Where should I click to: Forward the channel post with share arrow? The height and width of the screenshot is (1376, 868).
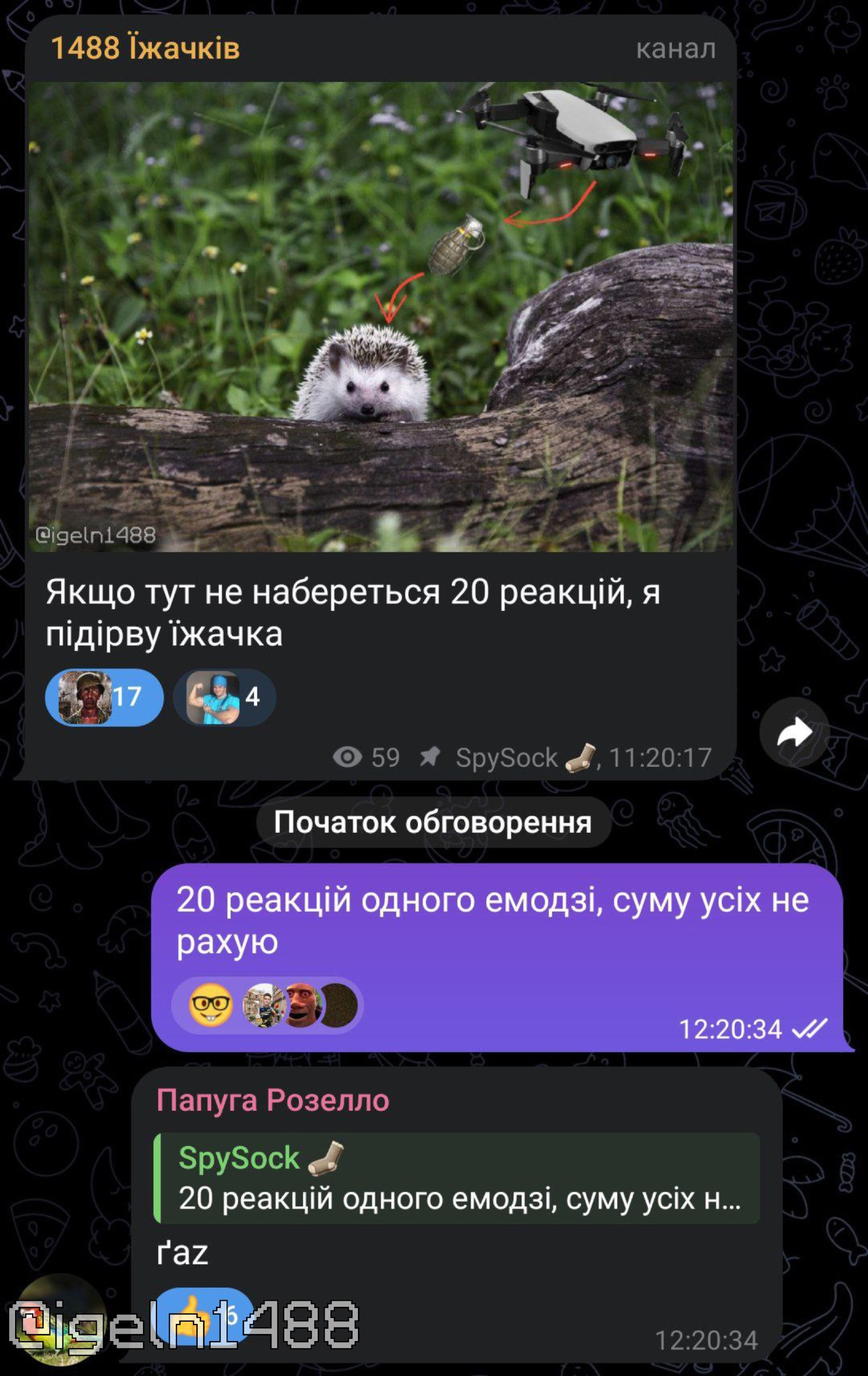tap(794, 732)
